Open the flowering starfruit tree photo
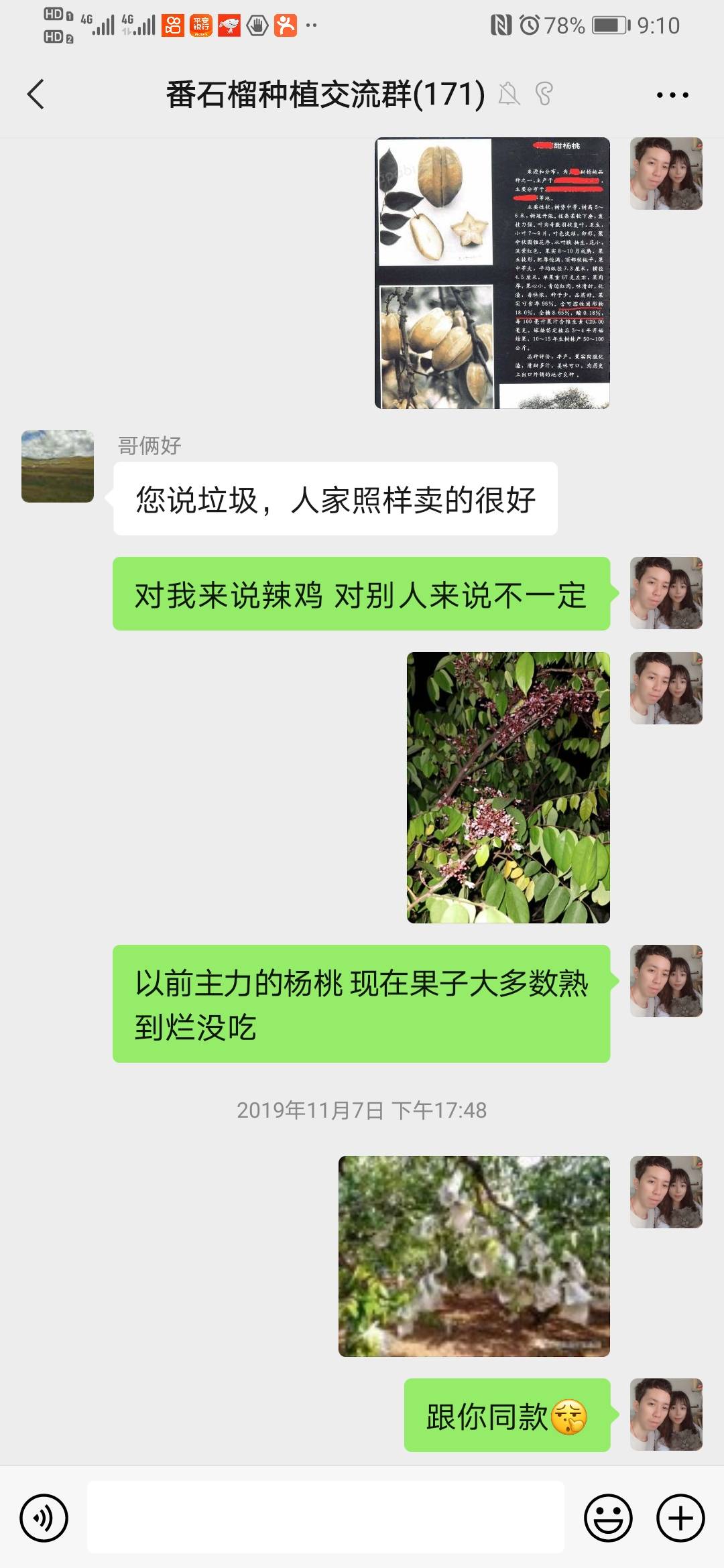 click(508, 787)
